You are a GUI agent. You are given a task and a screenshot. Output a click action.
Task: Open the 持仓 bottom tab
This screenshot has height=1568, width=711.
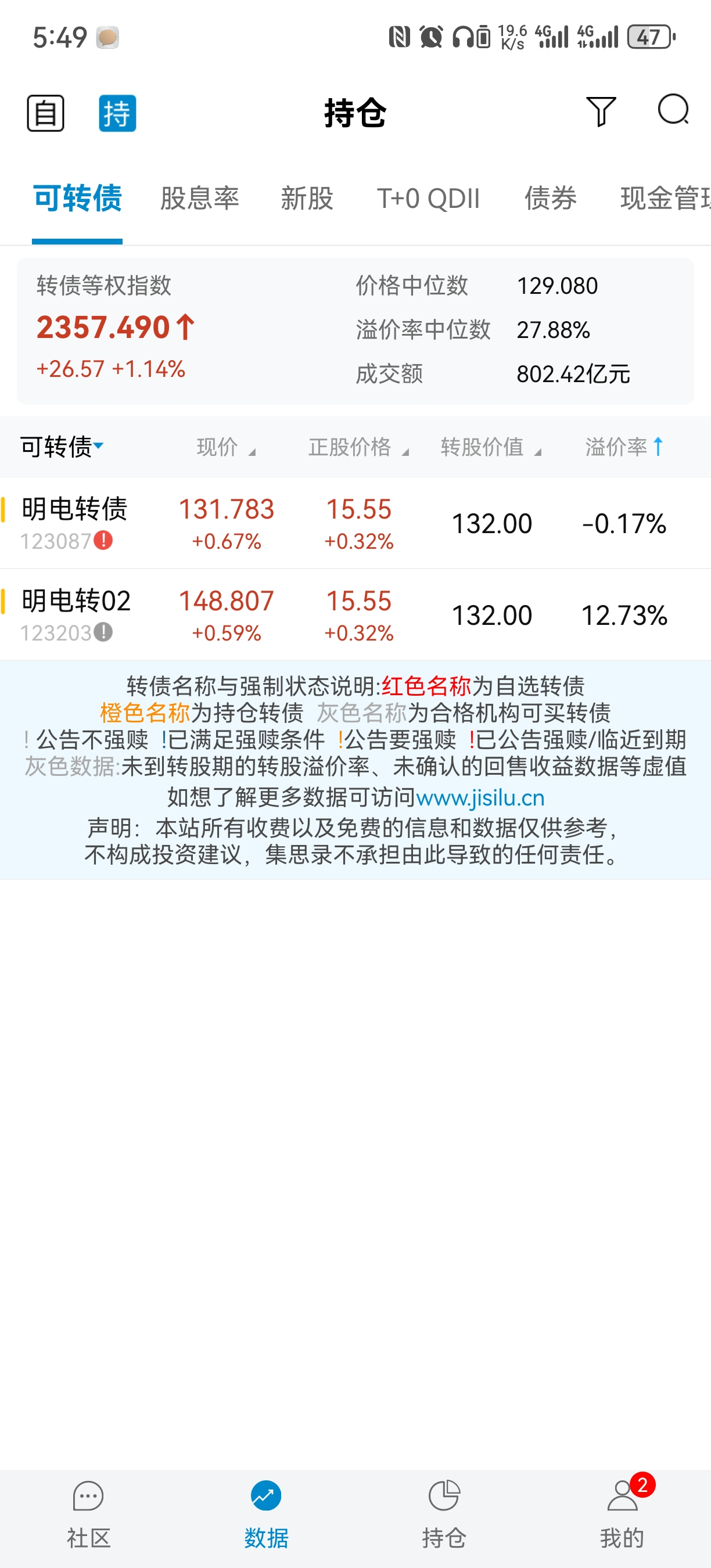444,1513
